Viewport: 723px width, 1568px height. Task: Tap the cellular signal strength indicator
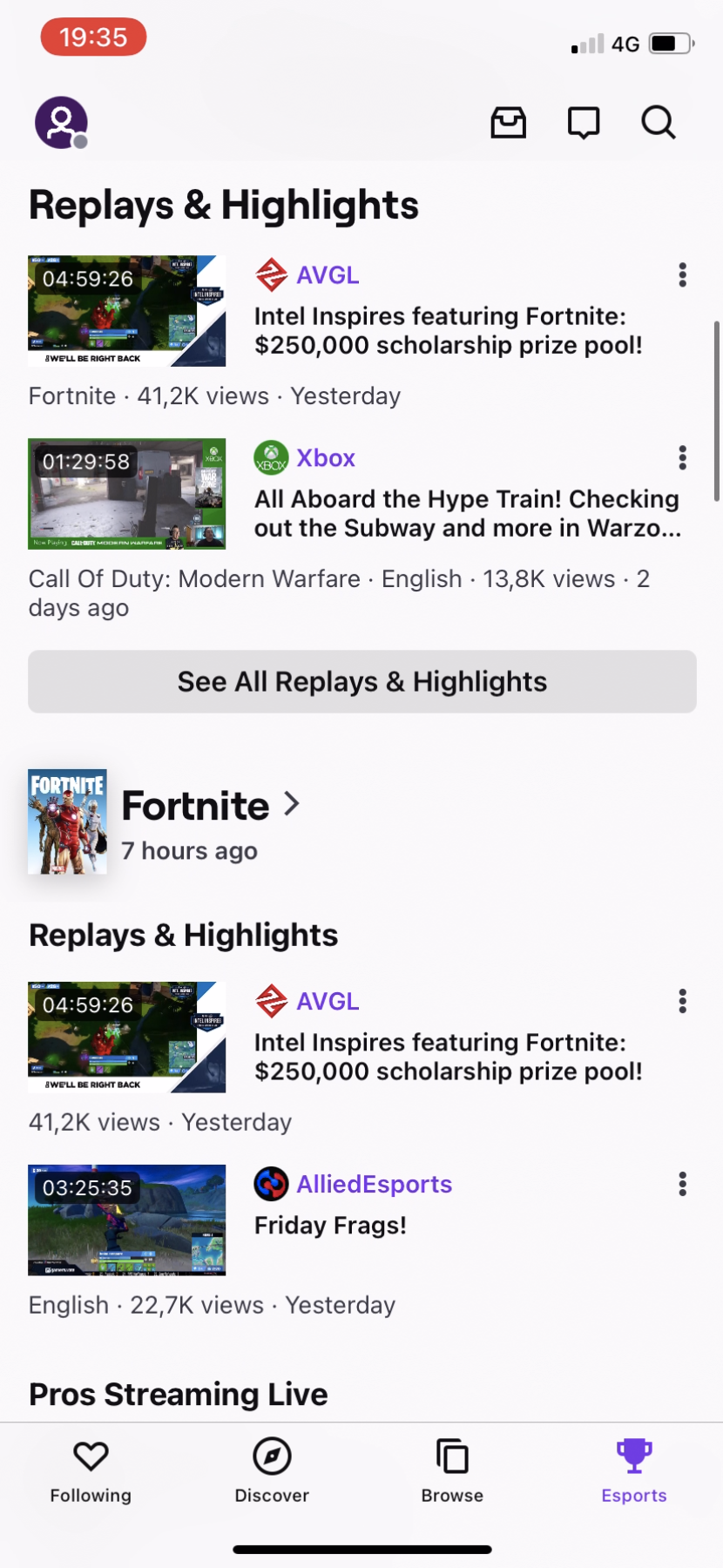point(584,44)
